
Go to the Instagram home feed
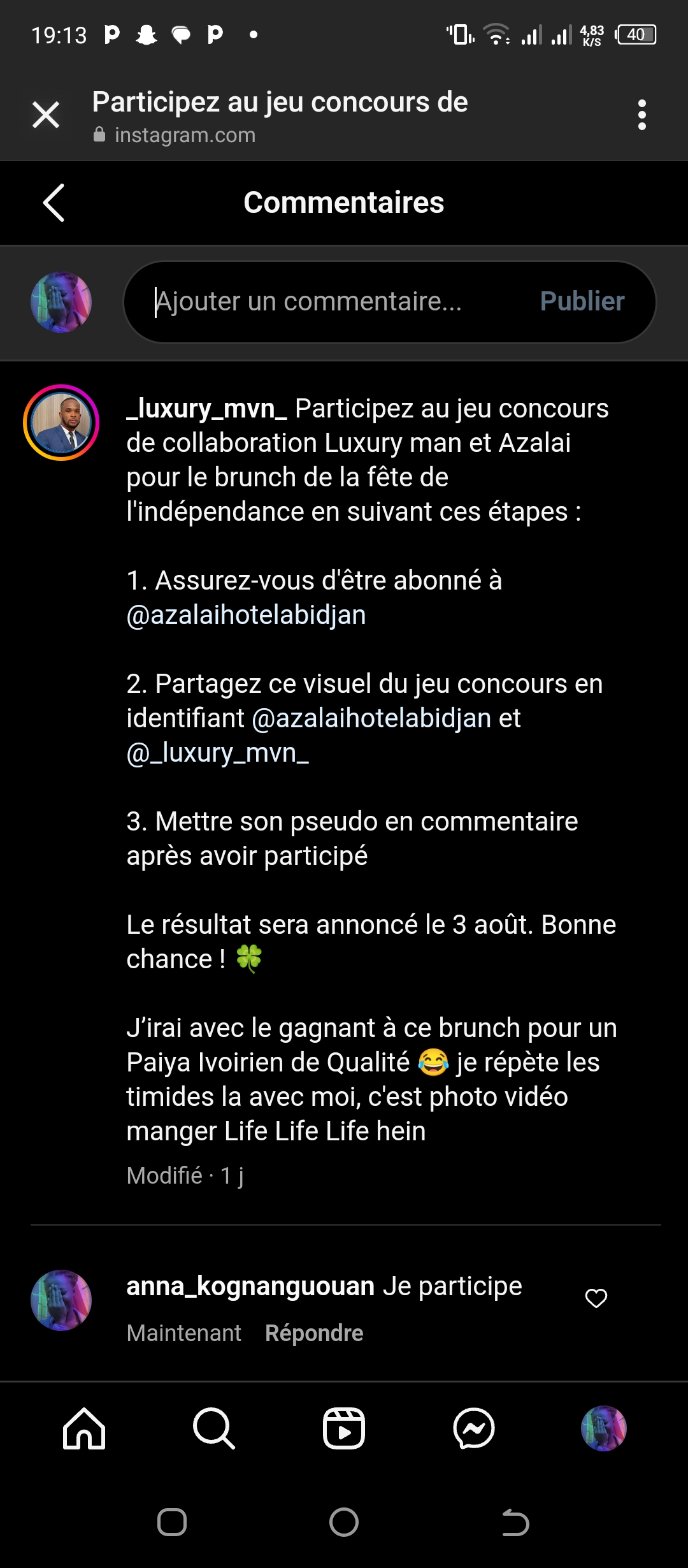(x=84, y=1428)
